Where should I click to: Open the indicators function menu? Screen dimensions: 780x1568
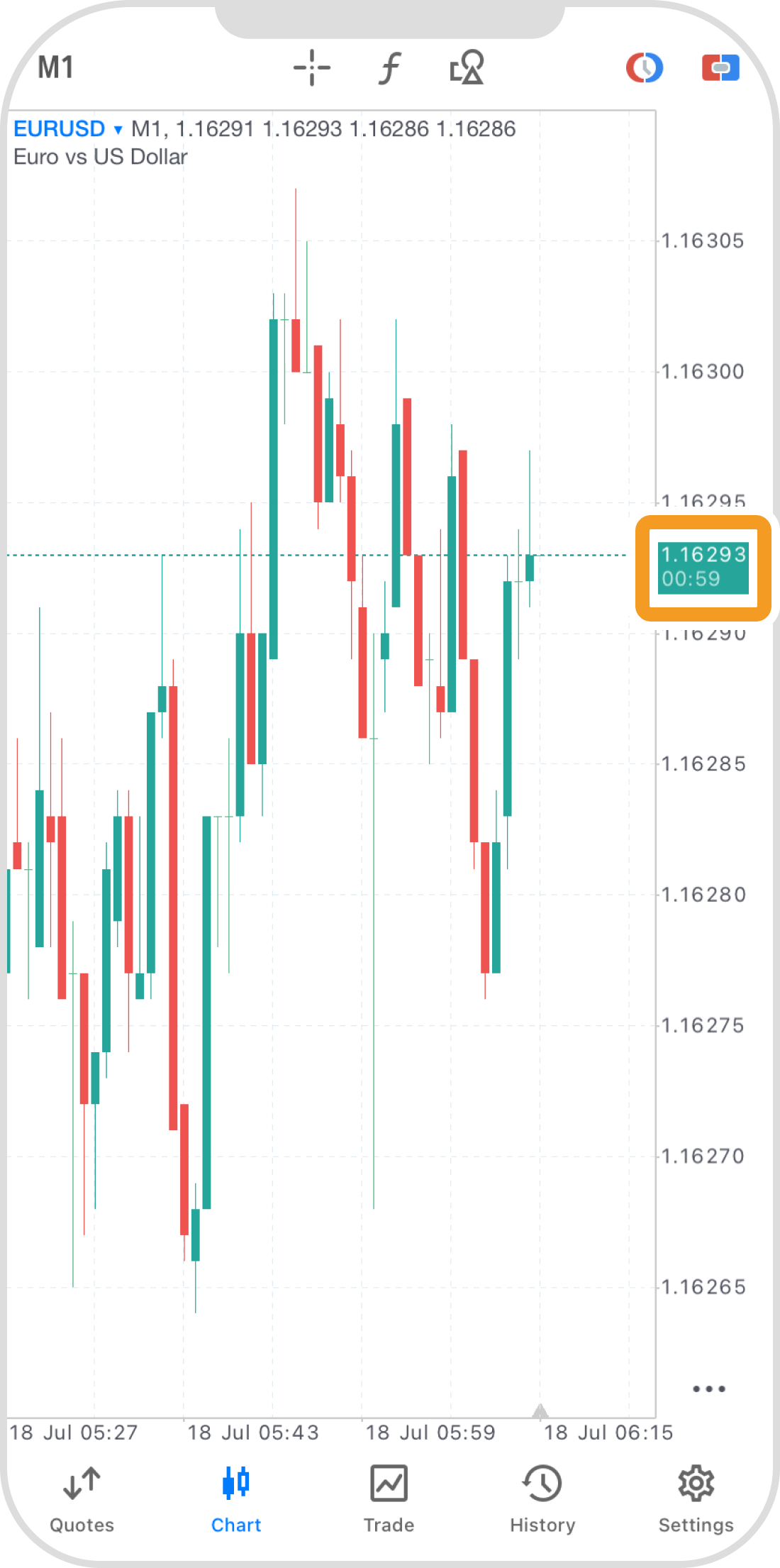[x=389, y=68]
